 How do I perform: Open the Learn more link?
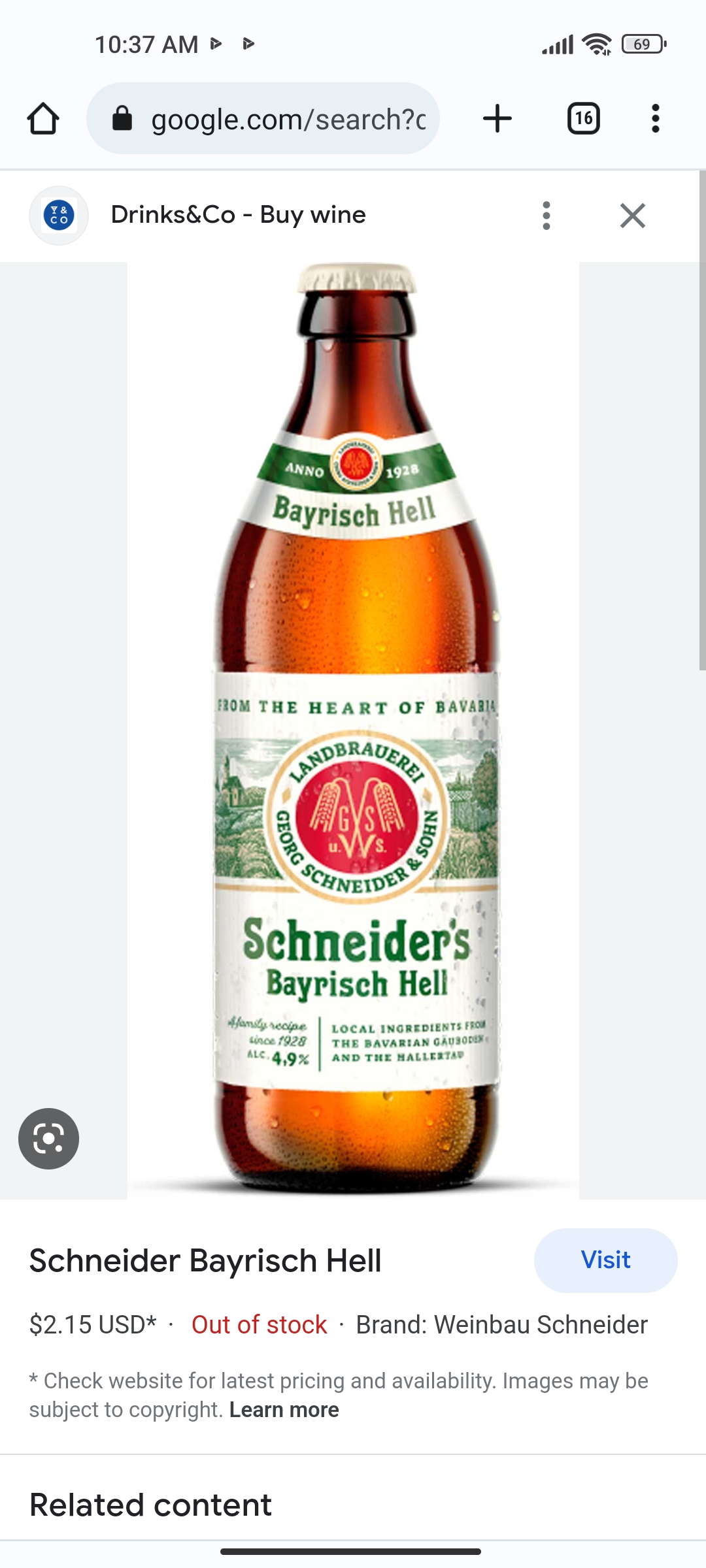pyautogui.click(x=284, y=1410)
